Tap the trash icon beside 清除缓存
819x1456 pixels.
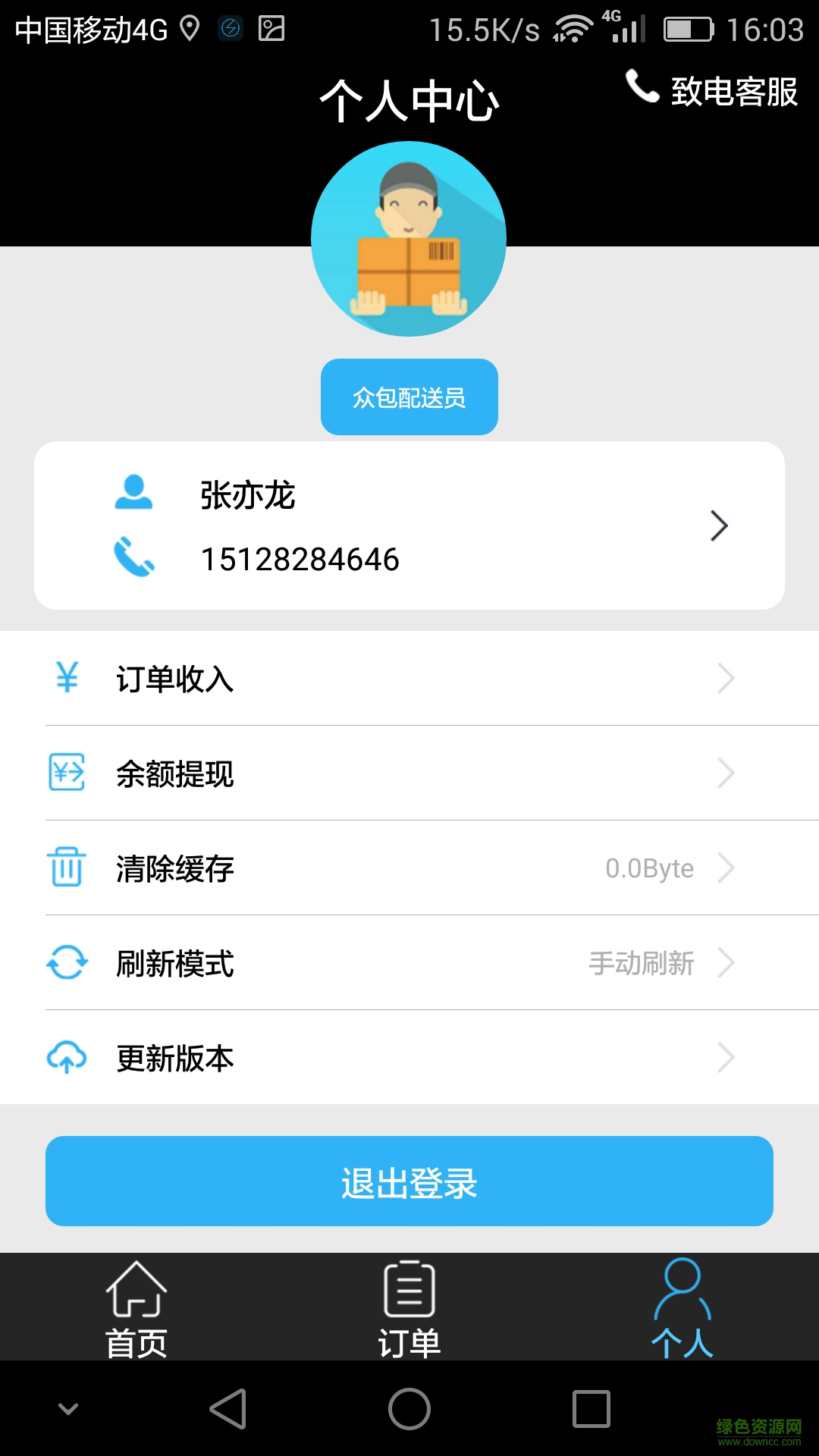67,868
